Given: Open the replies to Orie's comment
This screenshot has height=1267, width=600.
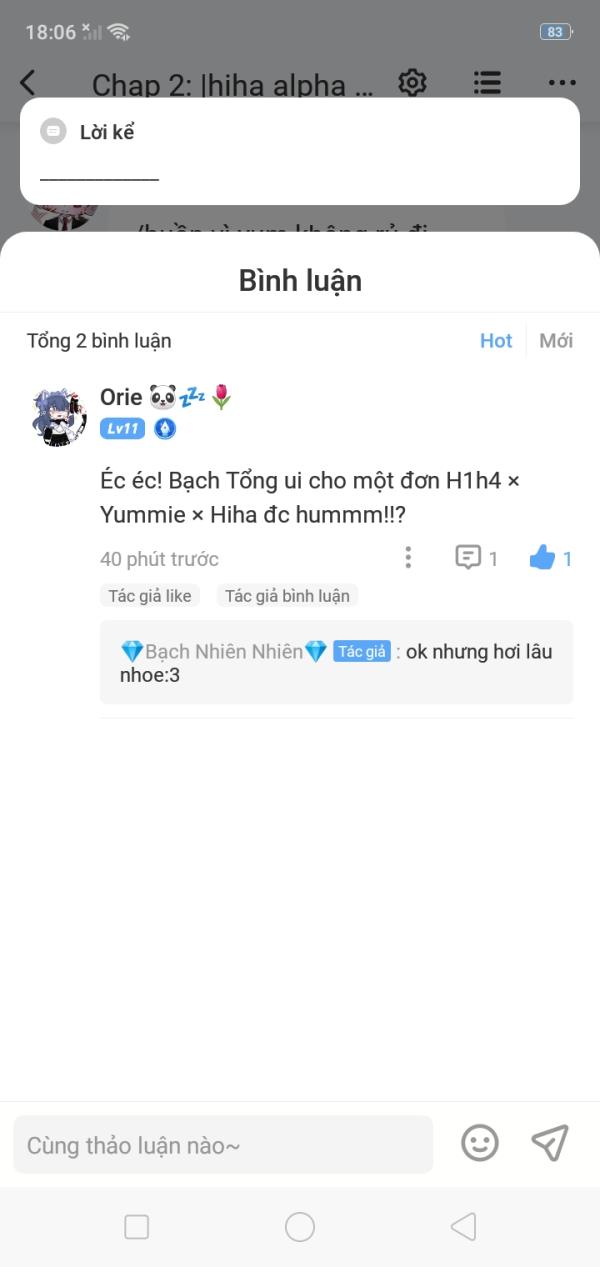Looking at the screenshot, I should pos(476,558).
